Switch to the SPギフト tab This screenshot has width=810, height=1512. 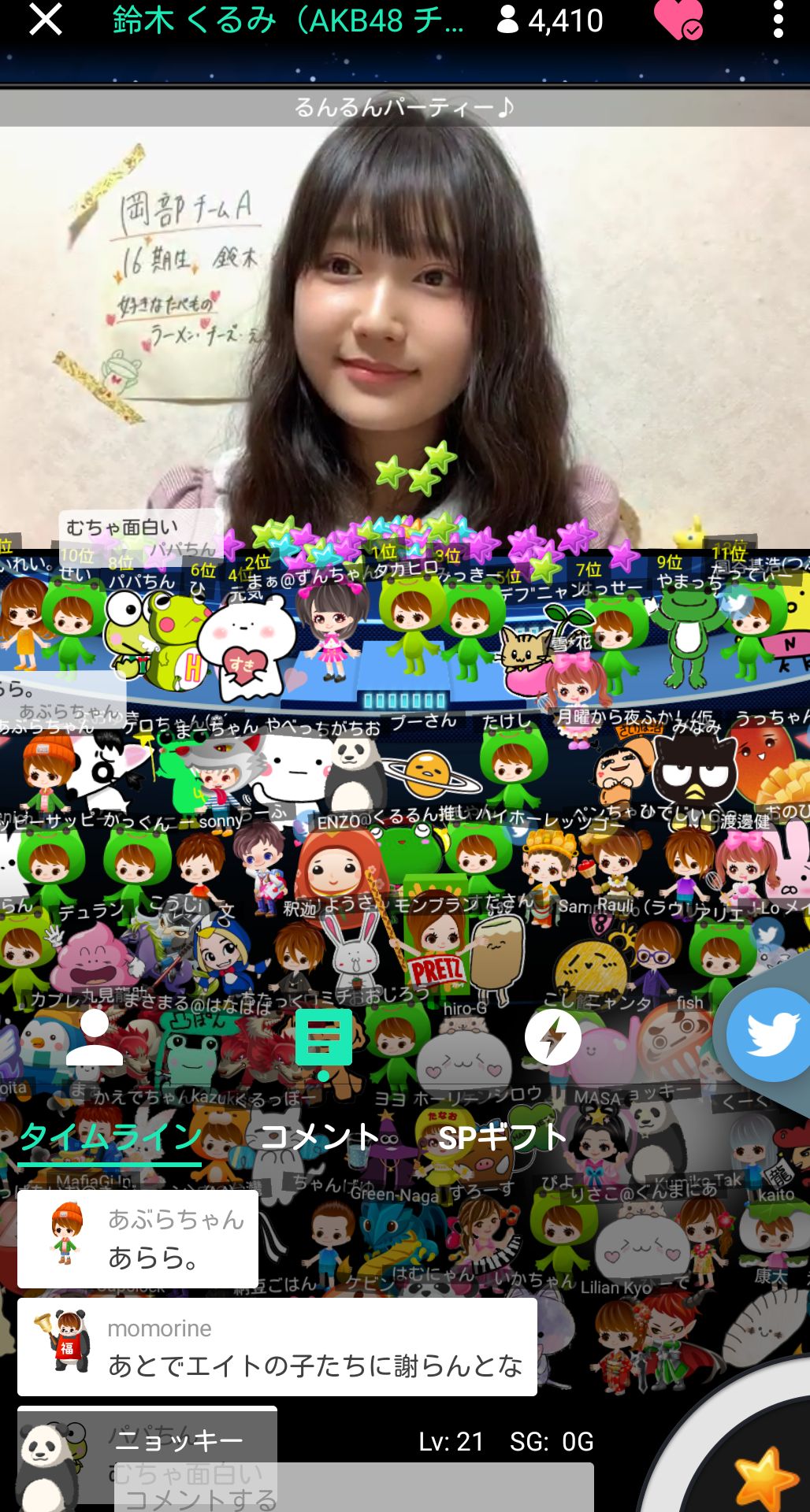tap(503, 1138)
